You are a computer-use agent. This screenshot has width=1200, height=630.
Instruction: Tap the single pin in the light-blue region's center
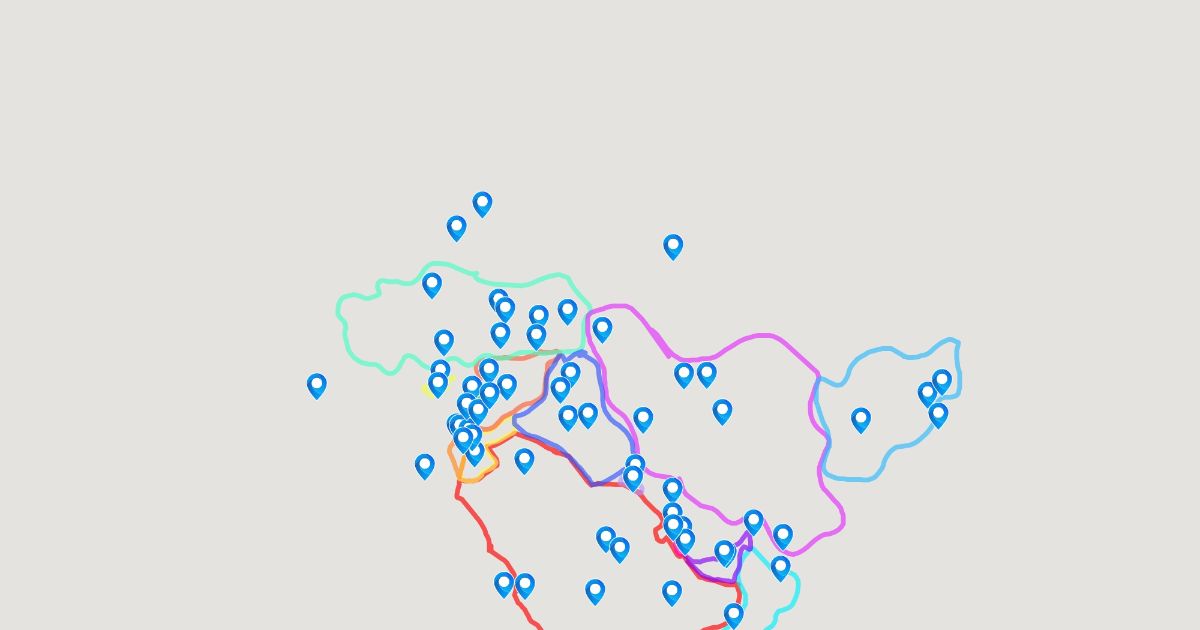point(861,419)
